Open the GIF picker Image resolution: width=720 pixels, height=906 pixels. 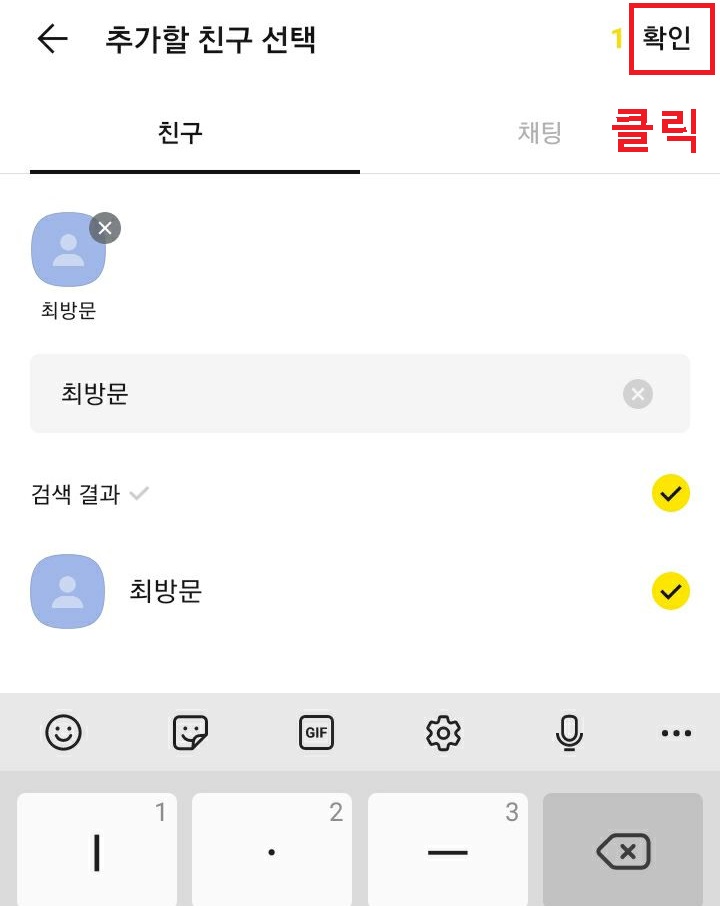tap(316, 733)
